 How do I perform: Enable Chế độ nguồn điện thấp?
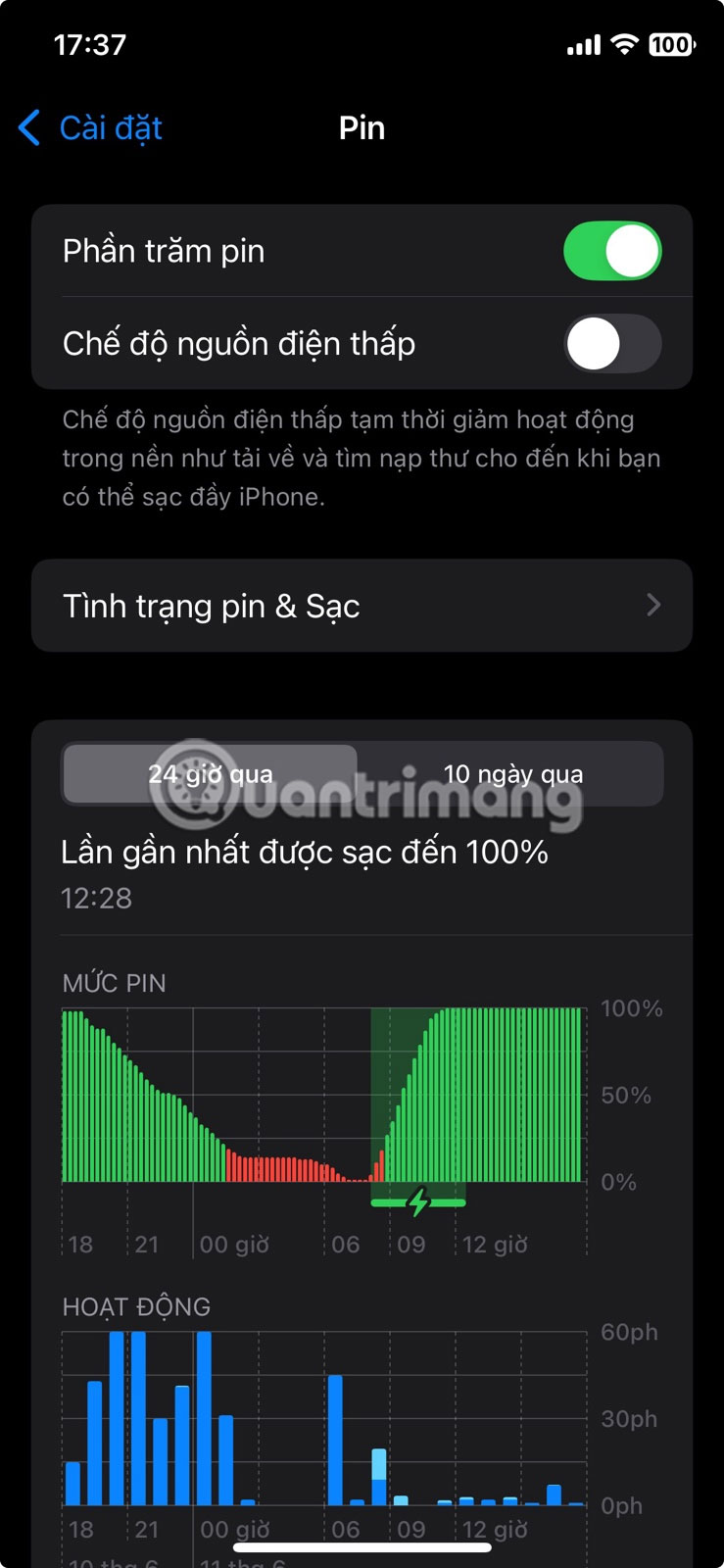click(611, 344)
